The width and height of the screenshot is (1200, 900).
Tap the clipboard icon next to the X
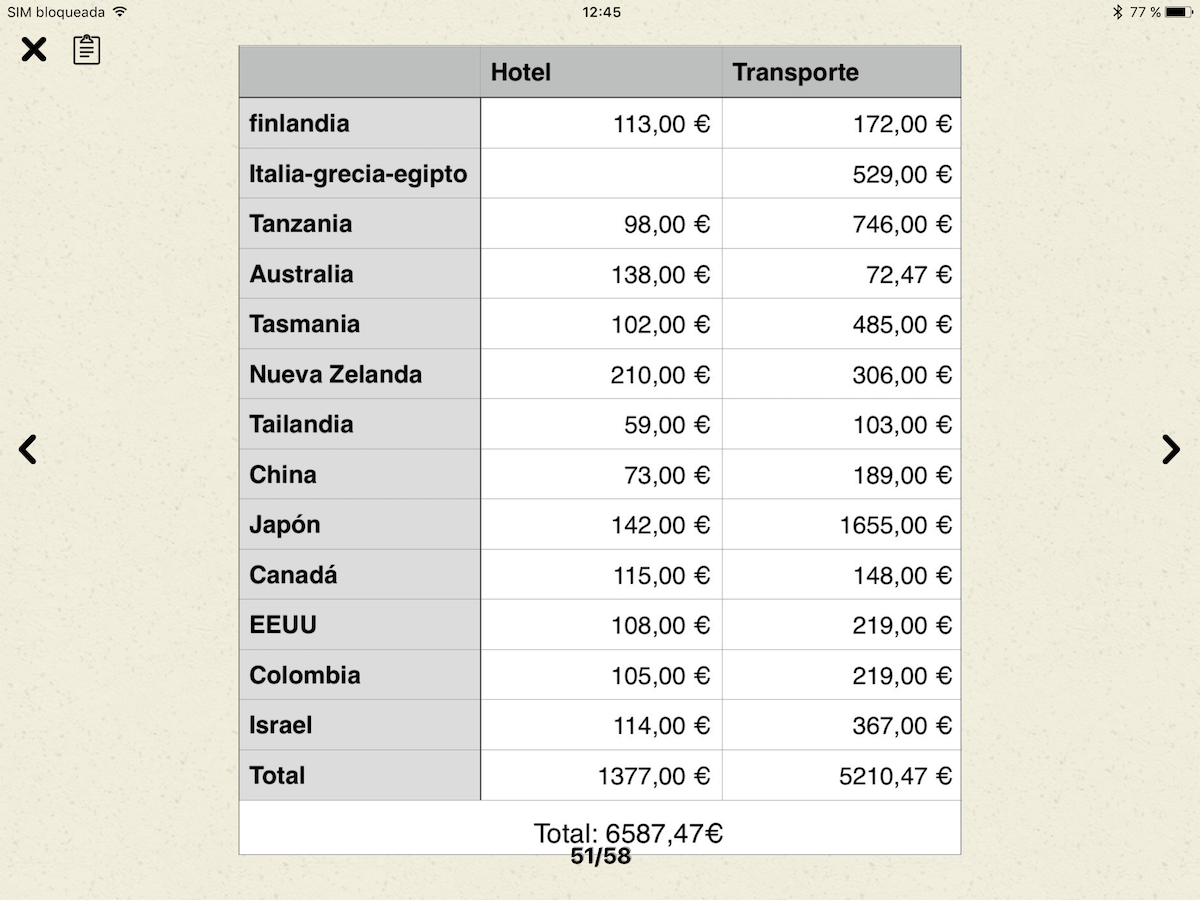(x=87, y=49)
